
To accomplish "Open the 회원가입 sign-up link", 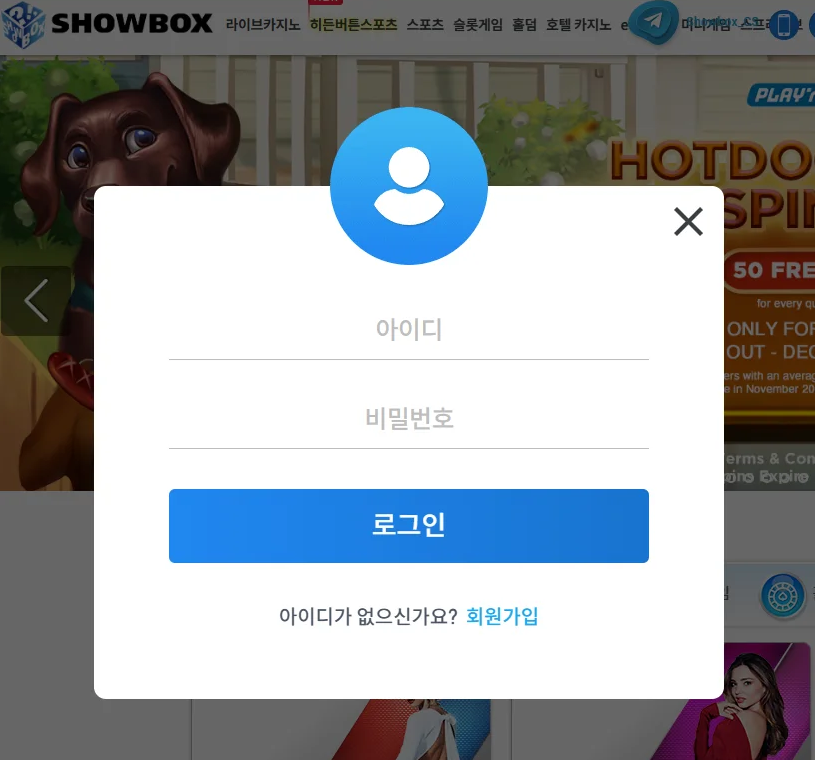I will (x=502, y=616).
